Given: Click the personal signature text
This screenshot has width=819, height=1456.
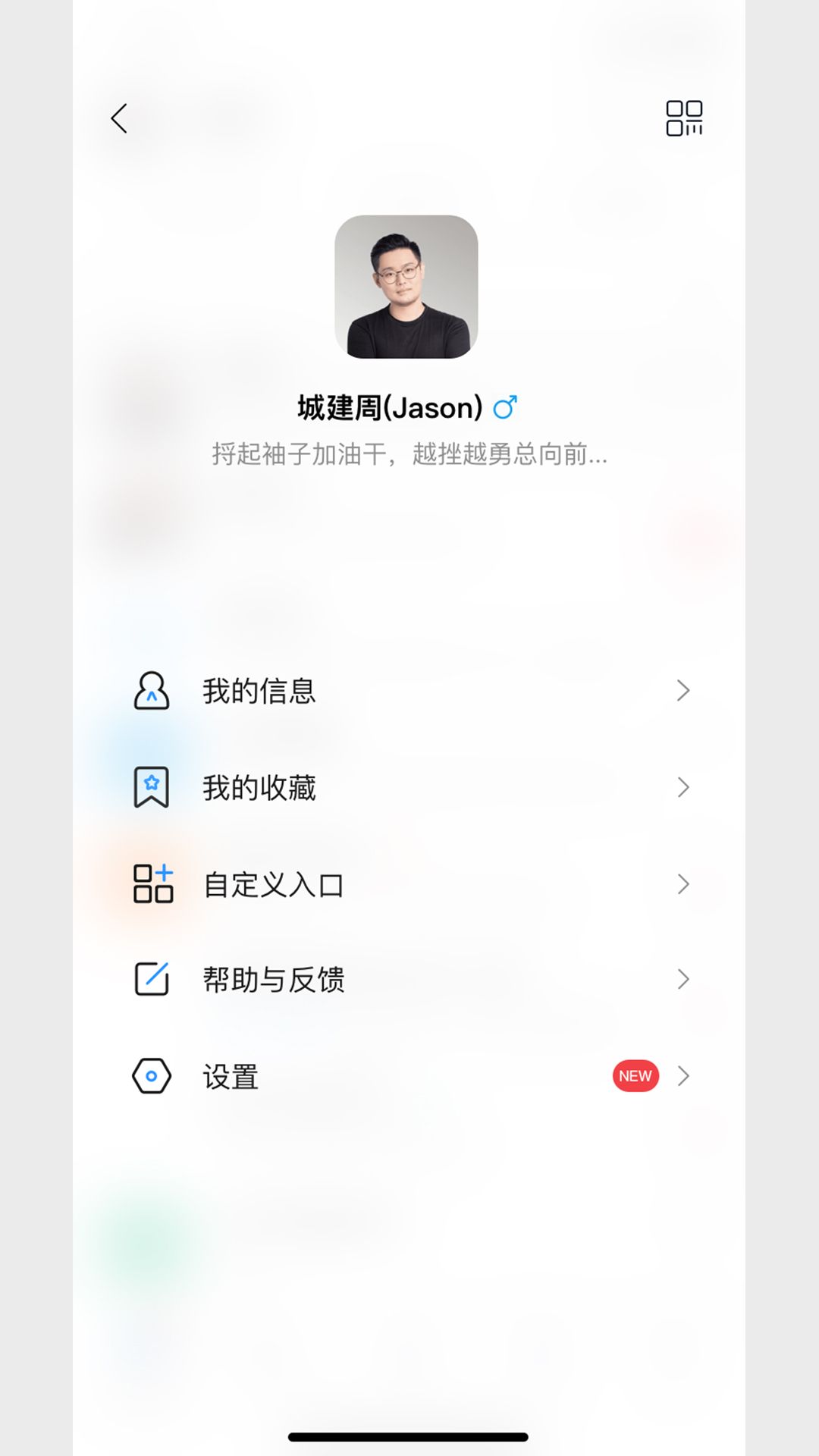Looking at the screenshot, I should 409,456.
